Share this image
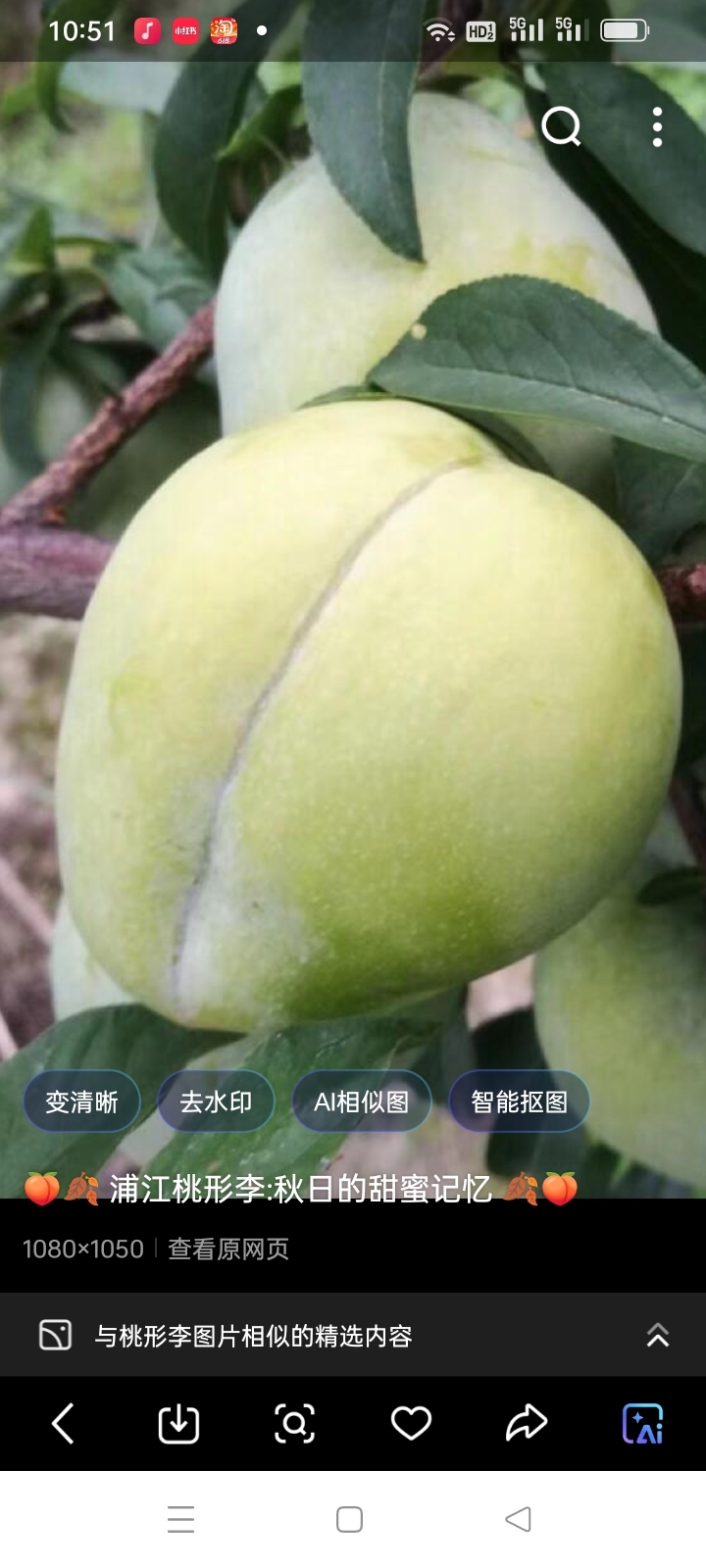The width and height of the screenshot is (706, 1568). 527,1423
